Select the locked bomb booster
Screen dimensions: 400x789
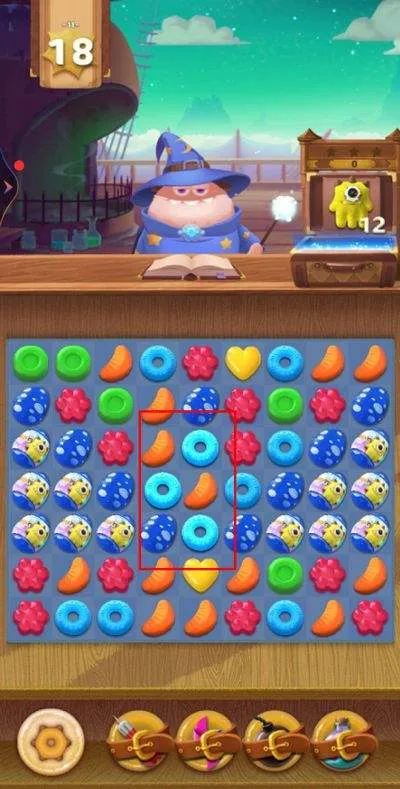point(276,742)
